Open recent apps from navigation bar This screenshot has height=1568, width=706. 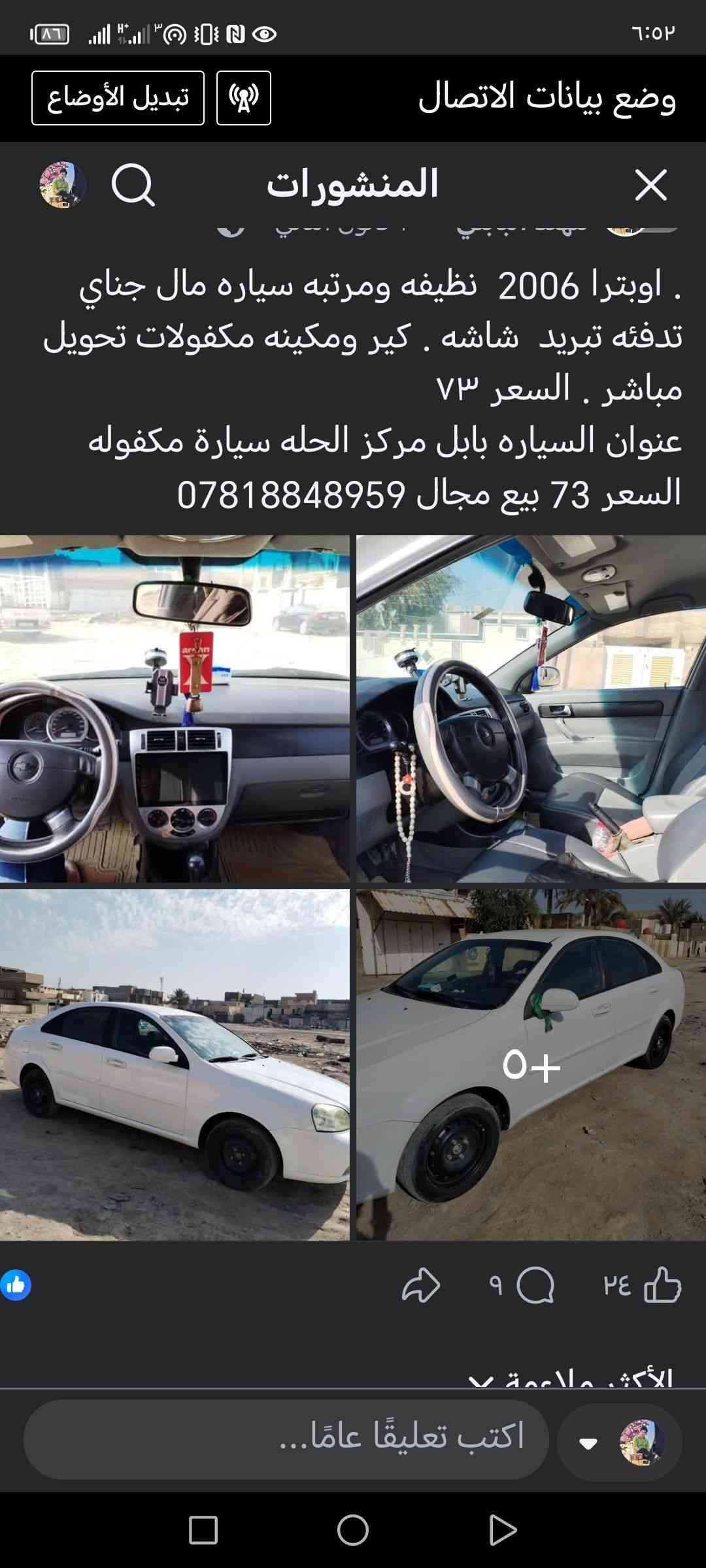point(203,1530)
